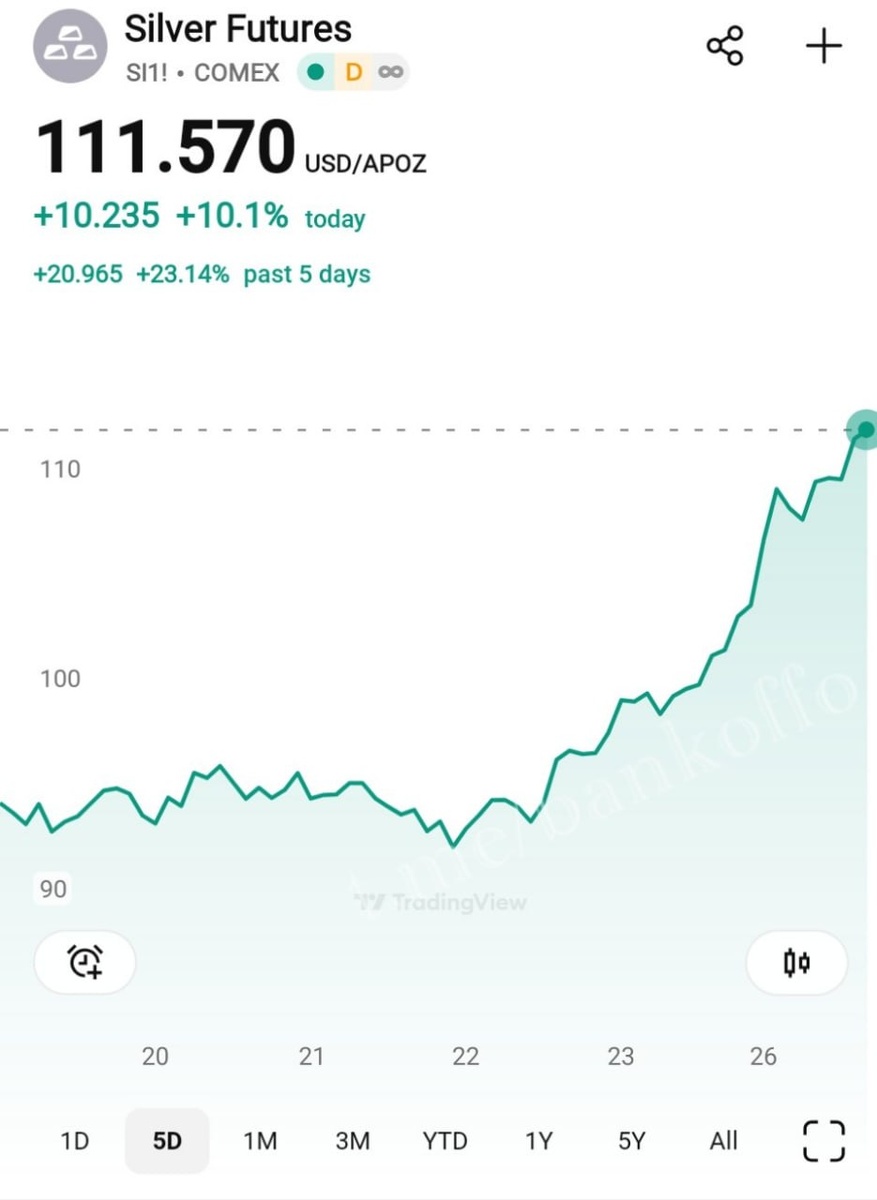This screenshot has width=877, height=1200.
Task: Select the 5D timeframe
Action: click(x=167, y=1140)
